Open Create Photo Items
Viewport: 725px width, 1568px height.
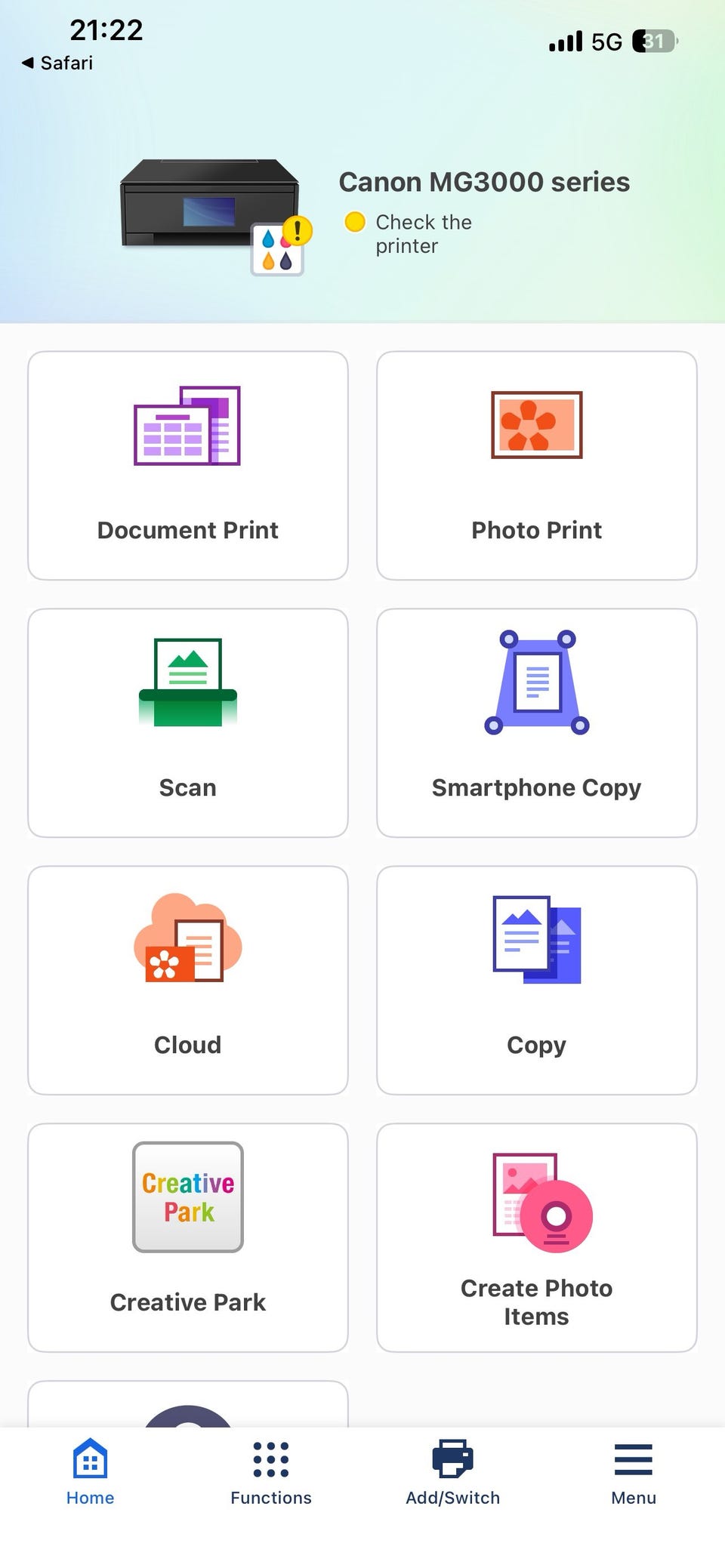537,1238
